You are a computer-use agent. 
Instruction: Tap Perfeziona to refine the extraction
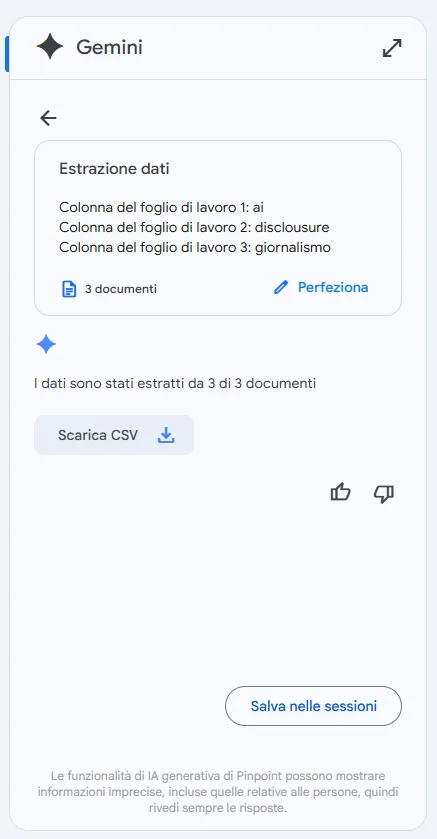320,288
